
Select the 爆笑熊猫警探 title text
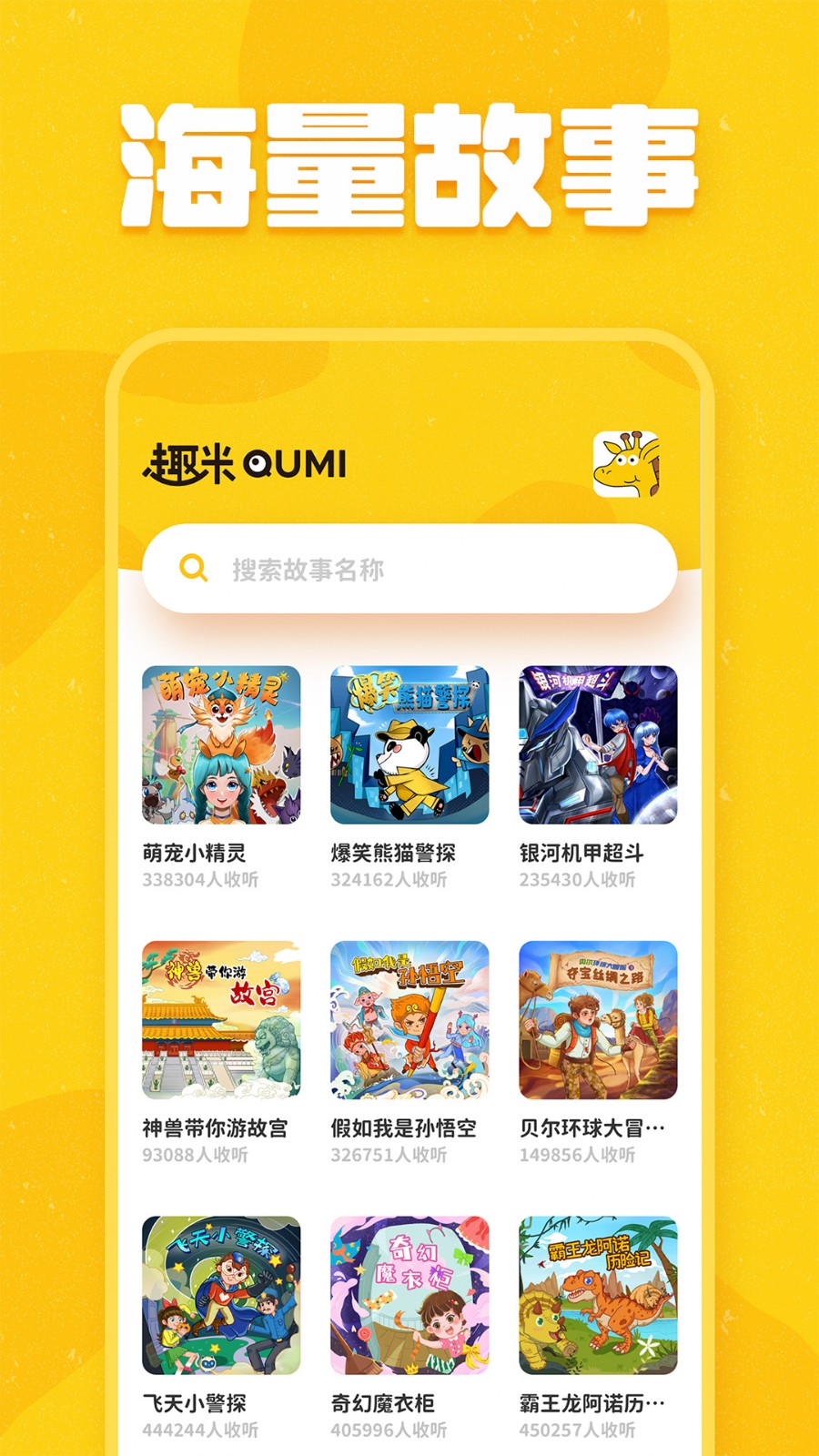[393, 852]
